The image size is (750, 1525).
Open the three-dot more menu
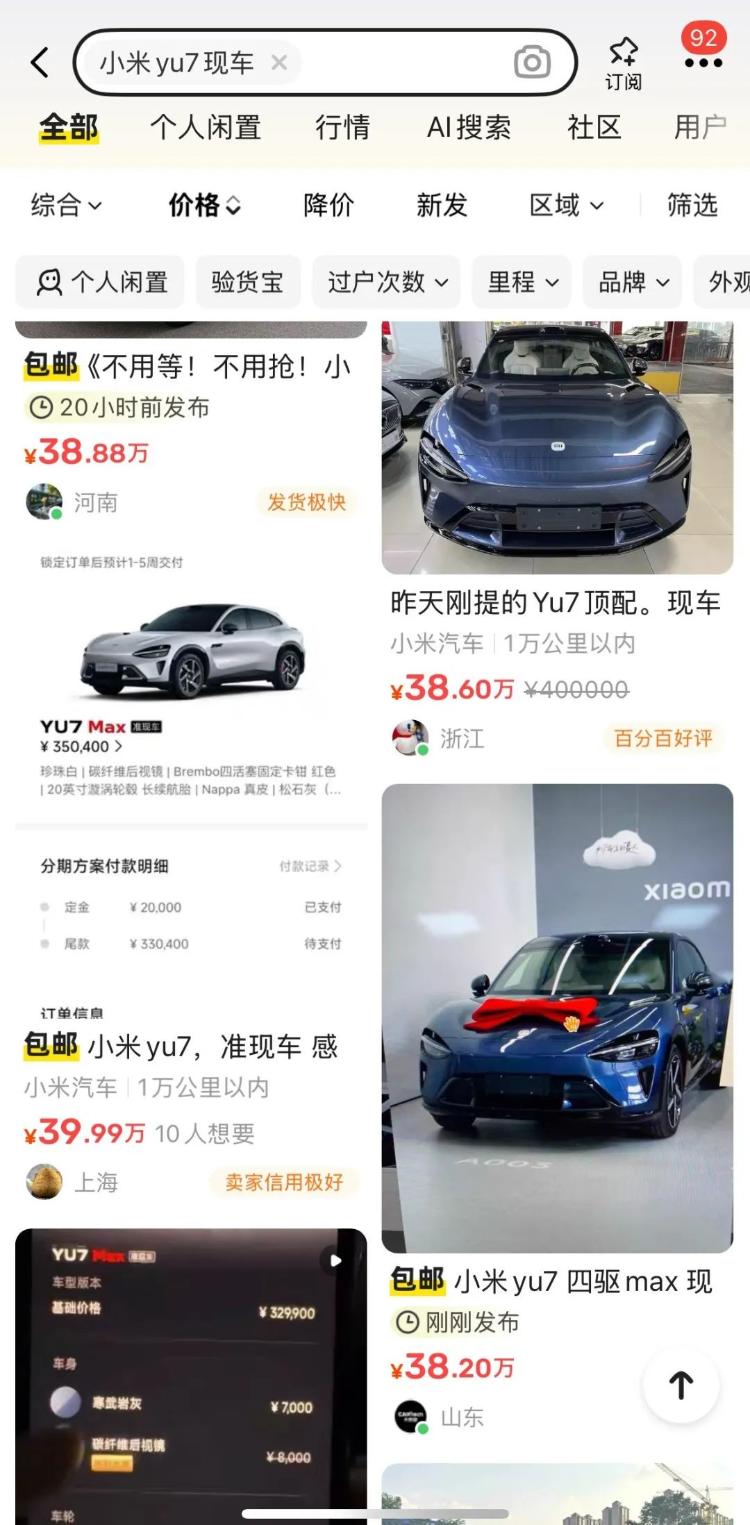coord(703,62)
